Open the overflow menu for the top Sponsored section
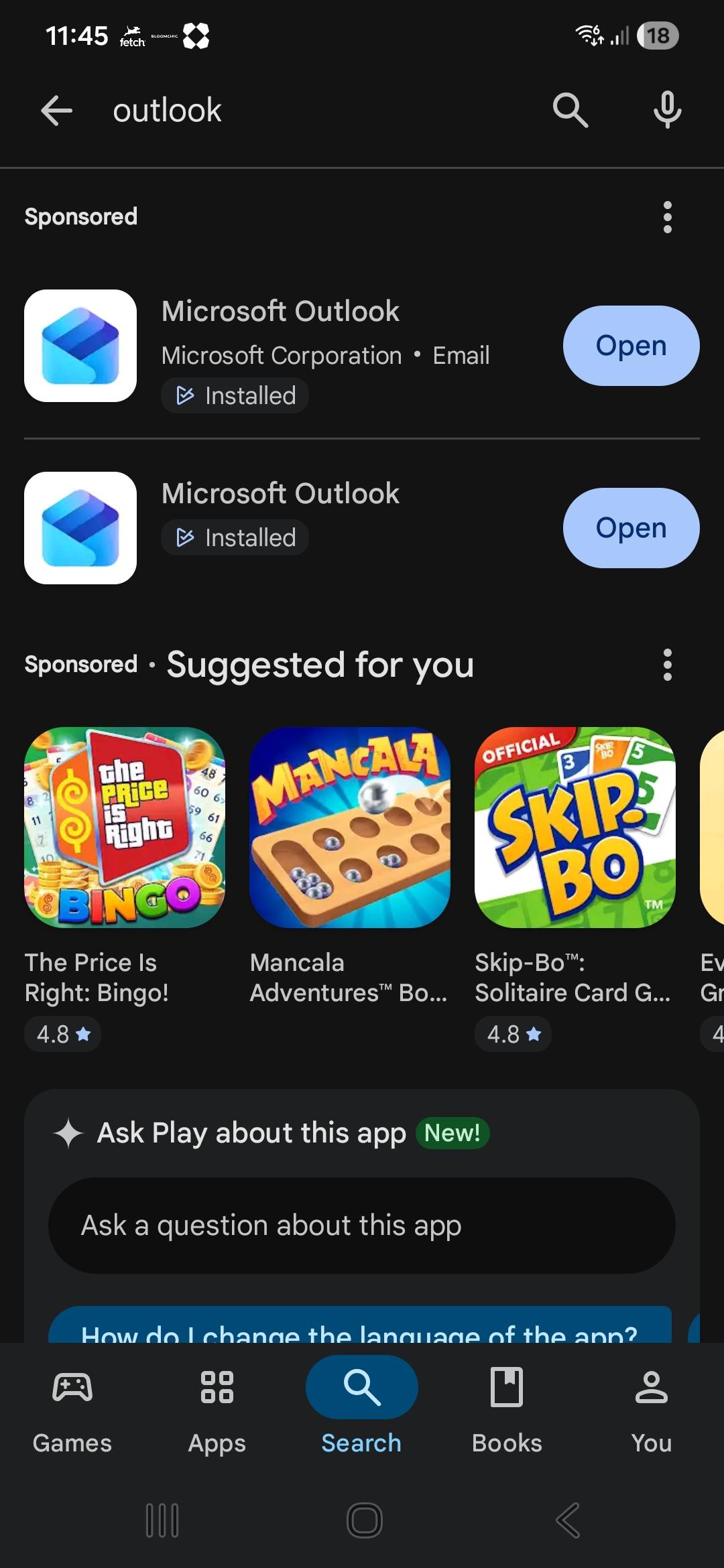This screenshot has width=724, height=1568. pyautogui.click(x=667, y=217)
